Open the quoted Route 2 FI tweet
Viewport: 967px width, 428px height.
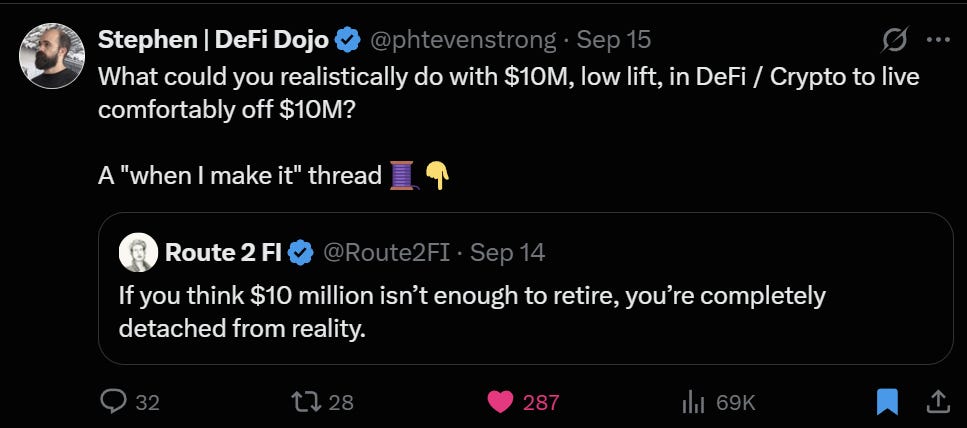click(525, 288)
